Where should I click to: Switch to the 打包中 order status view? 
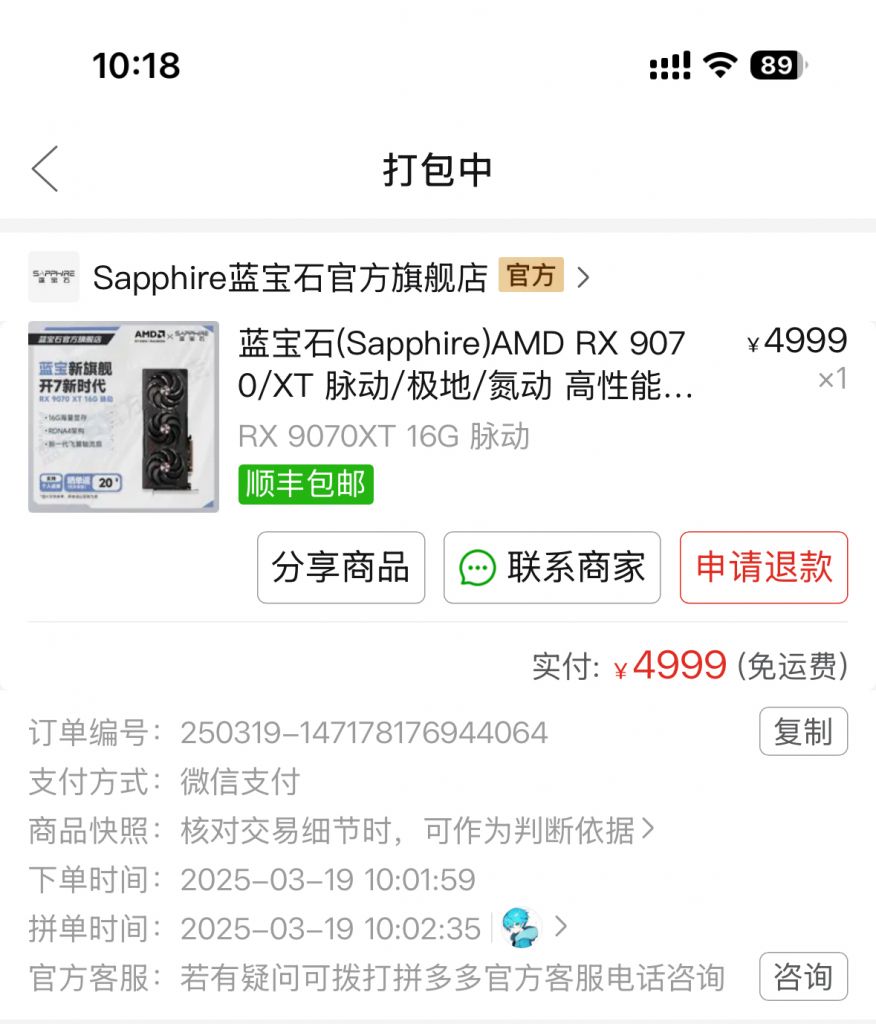(437, 169)
